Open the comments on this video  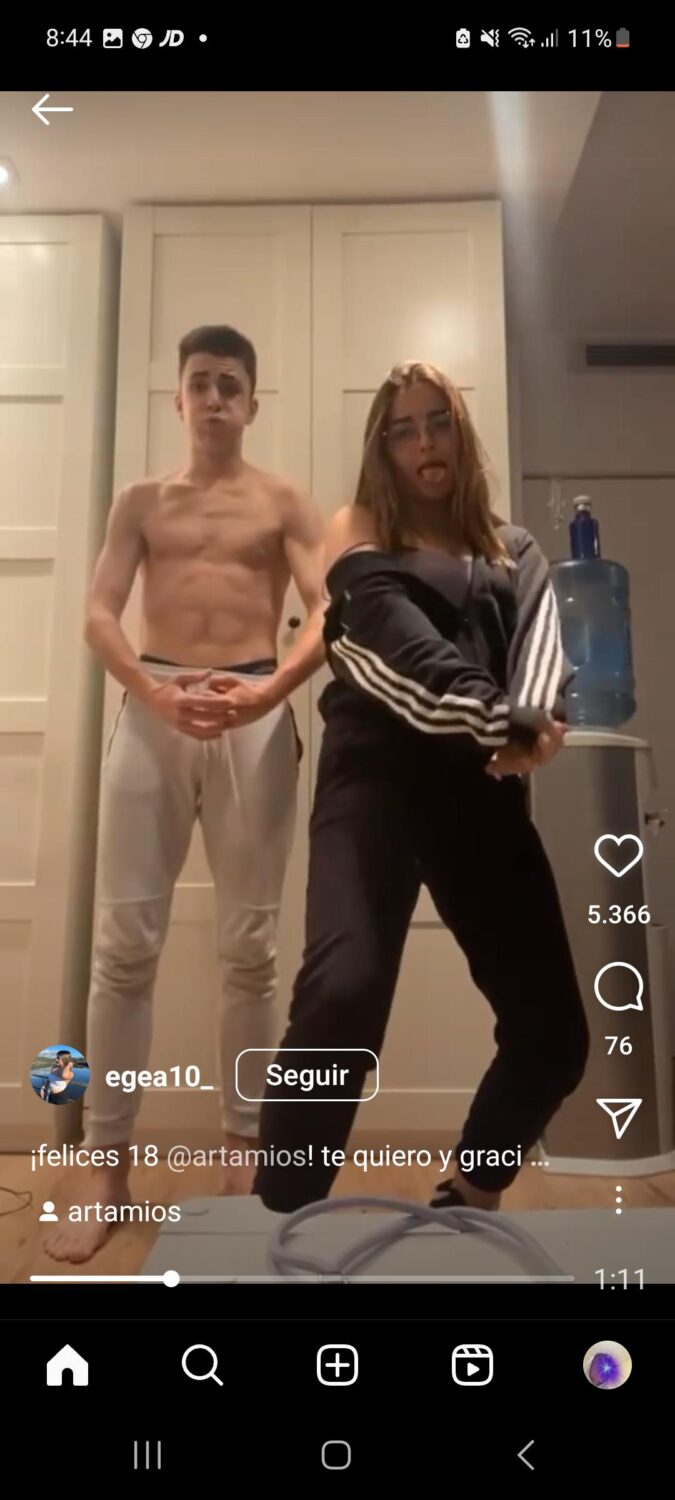tap(618, 988)
